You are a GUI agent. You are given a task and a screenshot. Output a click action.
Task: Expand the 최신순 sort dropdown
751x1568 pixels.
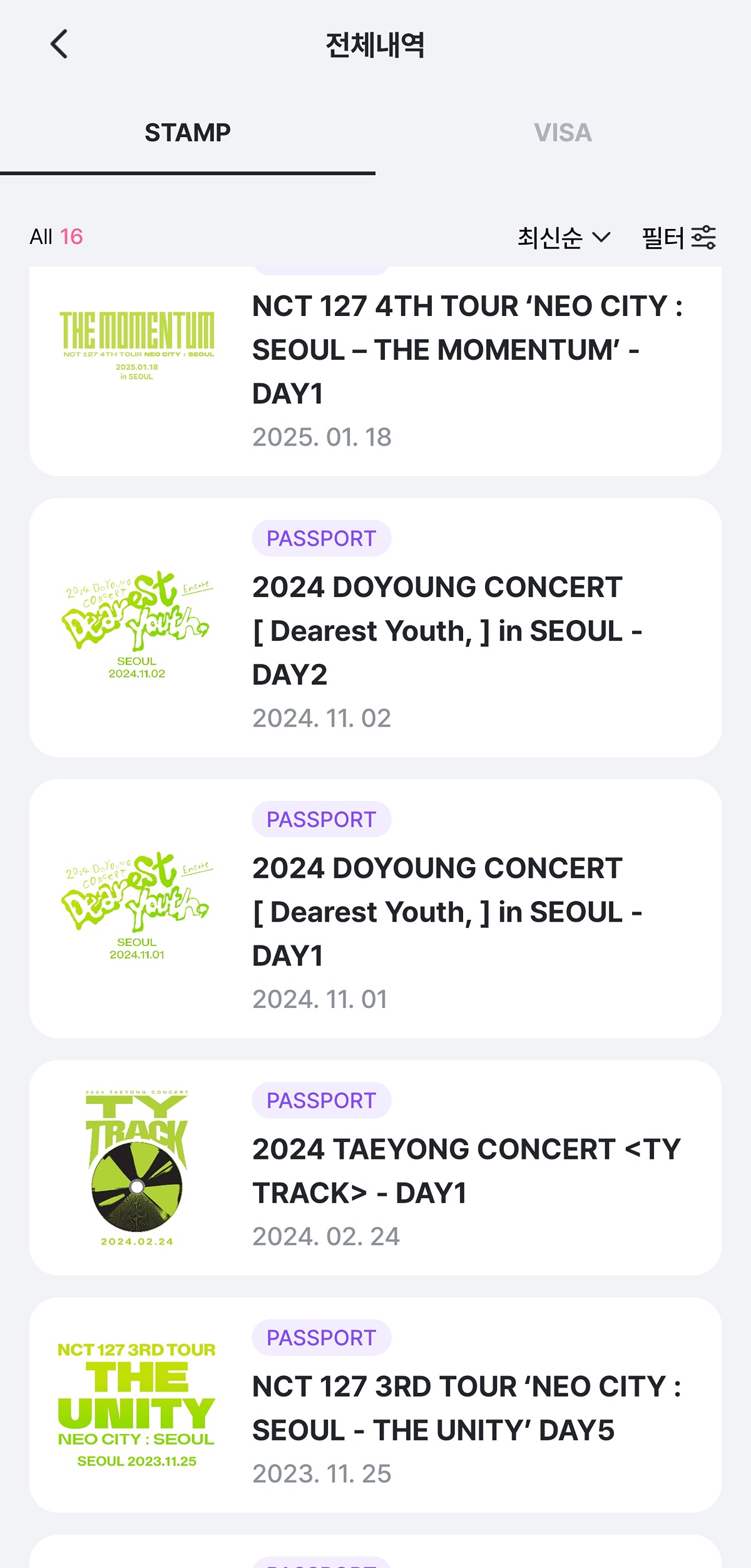click(x=563, y=238)
